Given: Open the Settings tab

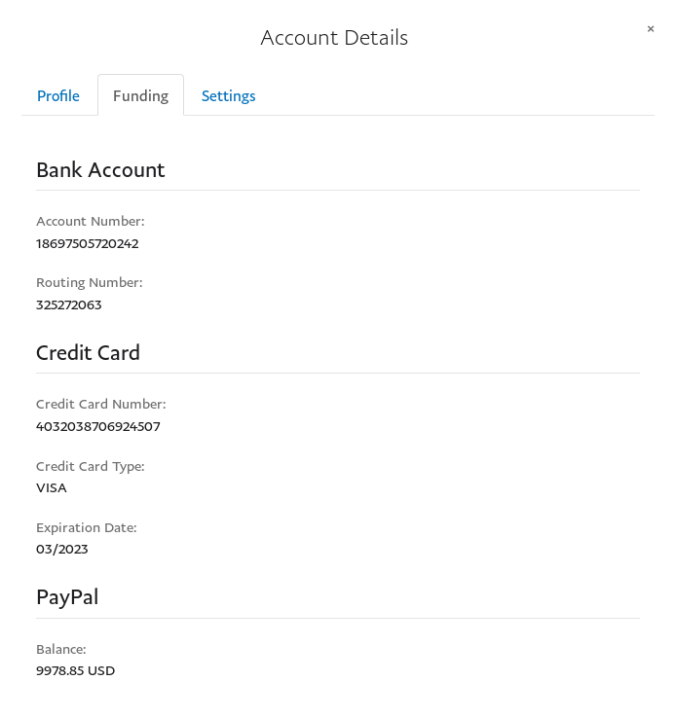Looking at the screenshot, I should (x=228, y=96).
